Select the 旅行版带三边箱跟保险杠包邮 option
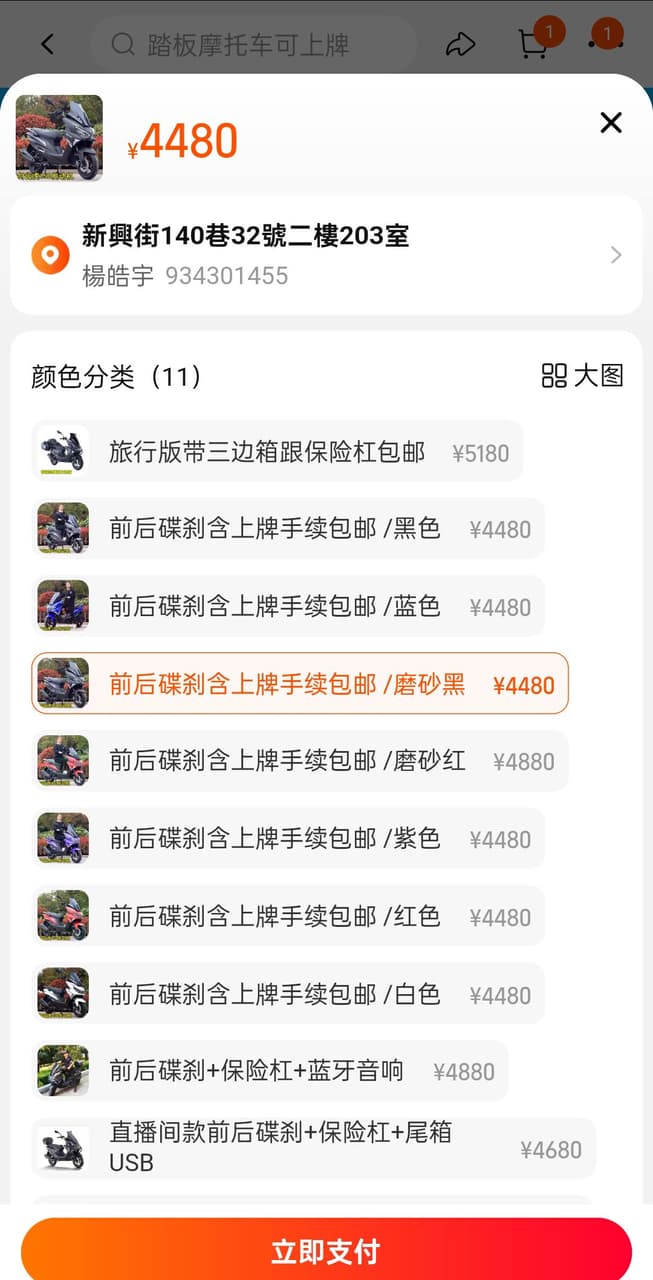Viewport: 653px width, 1280px height. point(277,452)
